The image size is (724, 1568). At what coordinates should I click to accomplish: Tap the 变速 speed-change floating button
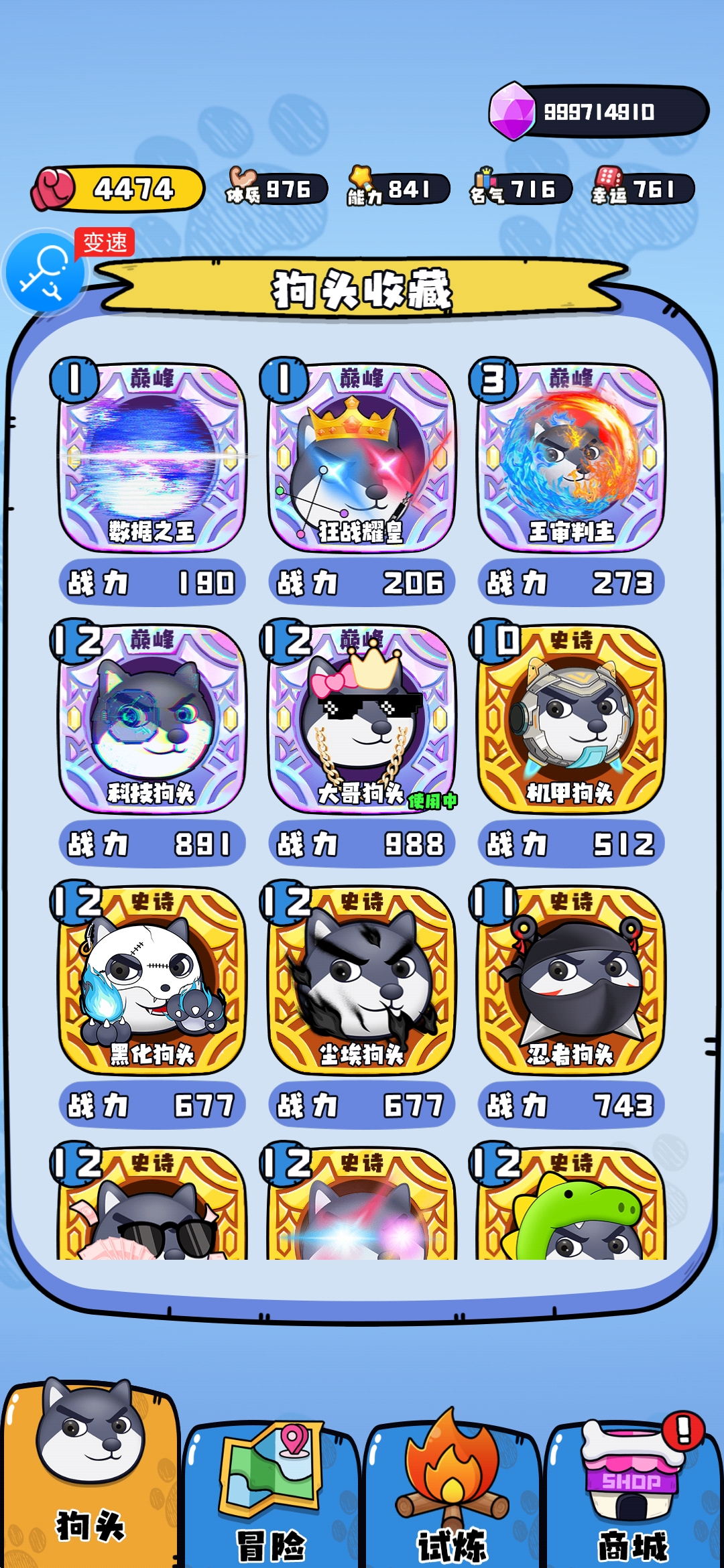46,272
